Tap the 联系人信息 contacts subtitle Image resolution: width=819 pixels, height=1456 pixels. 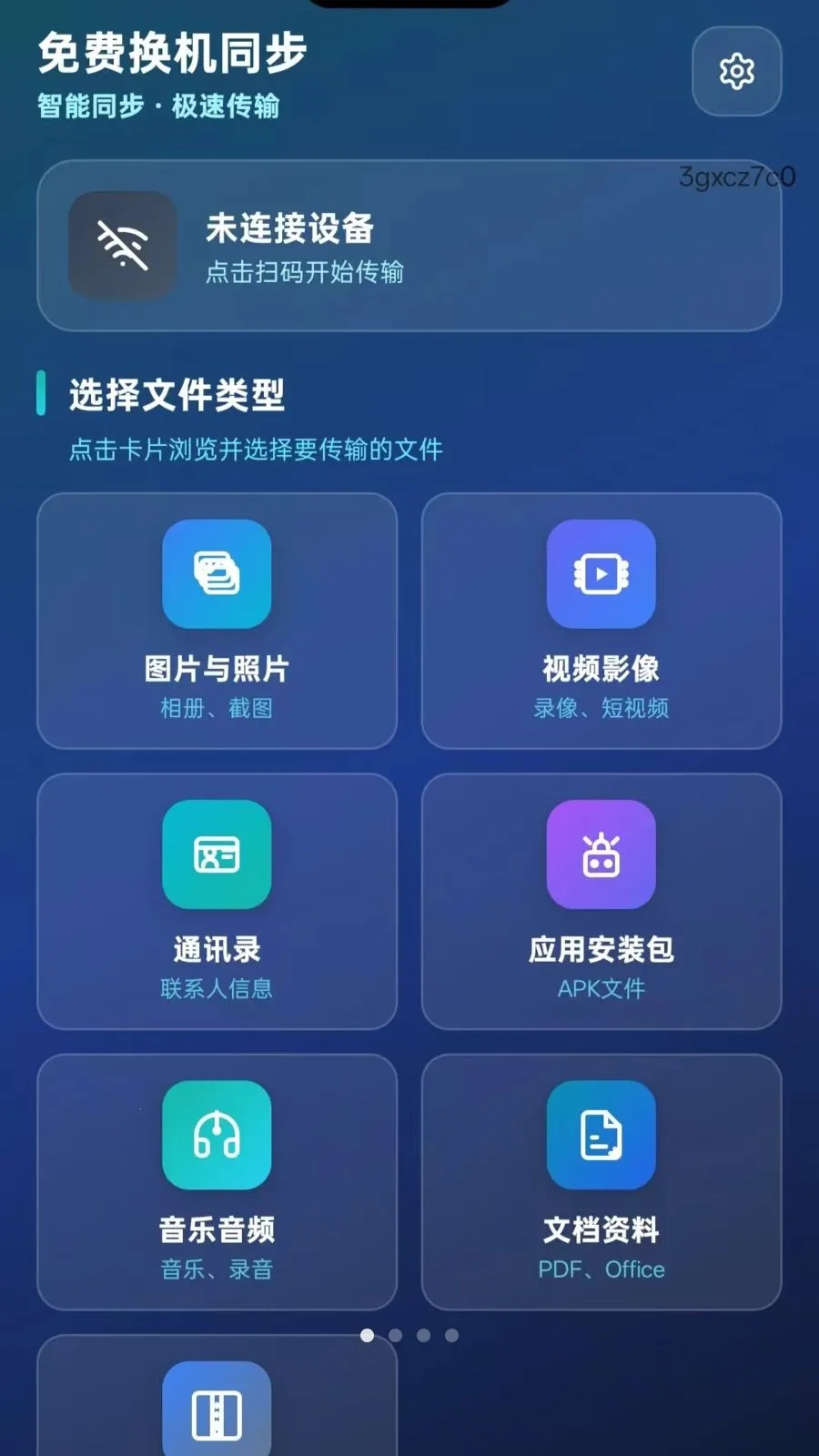pos(217,989)
